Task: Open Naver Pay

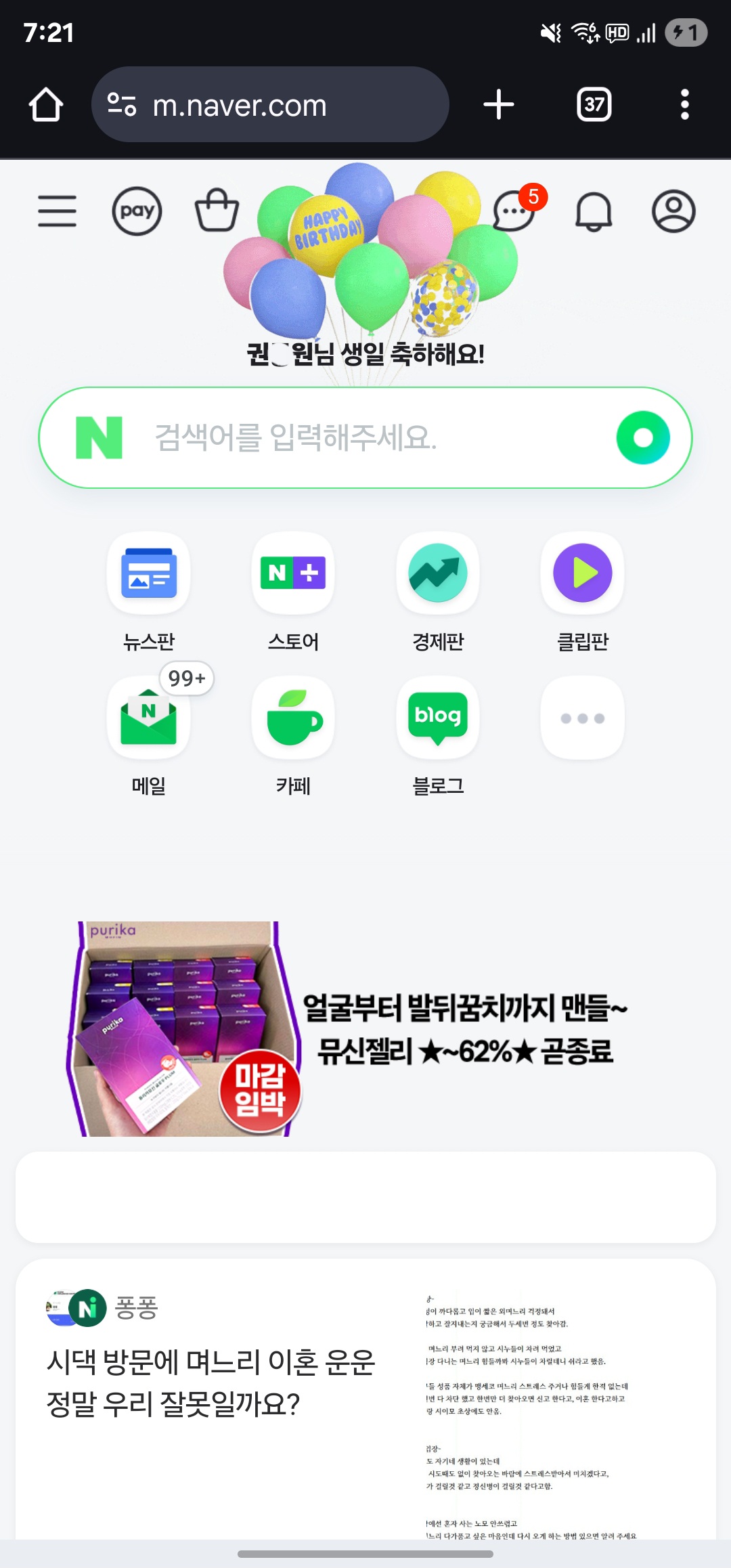Action: [x=137, y=211]
